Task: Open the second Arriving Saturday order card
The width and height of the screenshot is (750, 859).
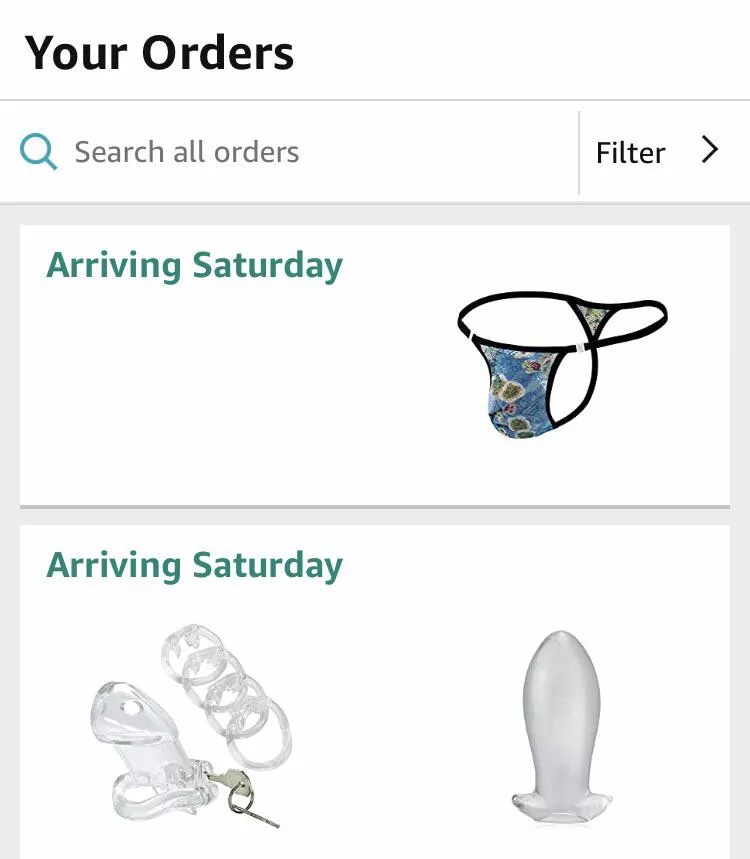Action: point(374,690)
